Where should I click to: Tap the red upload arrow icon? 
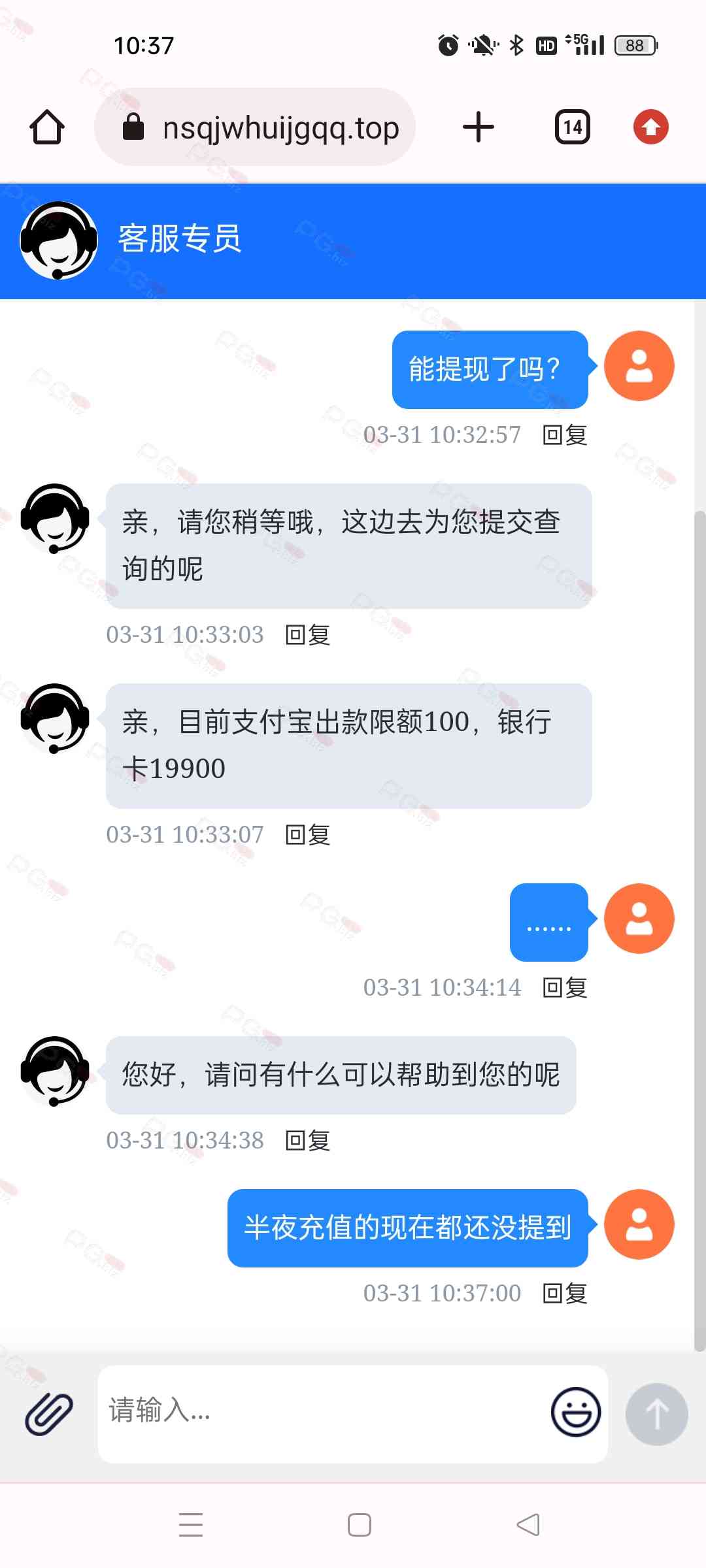click(x=650, y=127)
